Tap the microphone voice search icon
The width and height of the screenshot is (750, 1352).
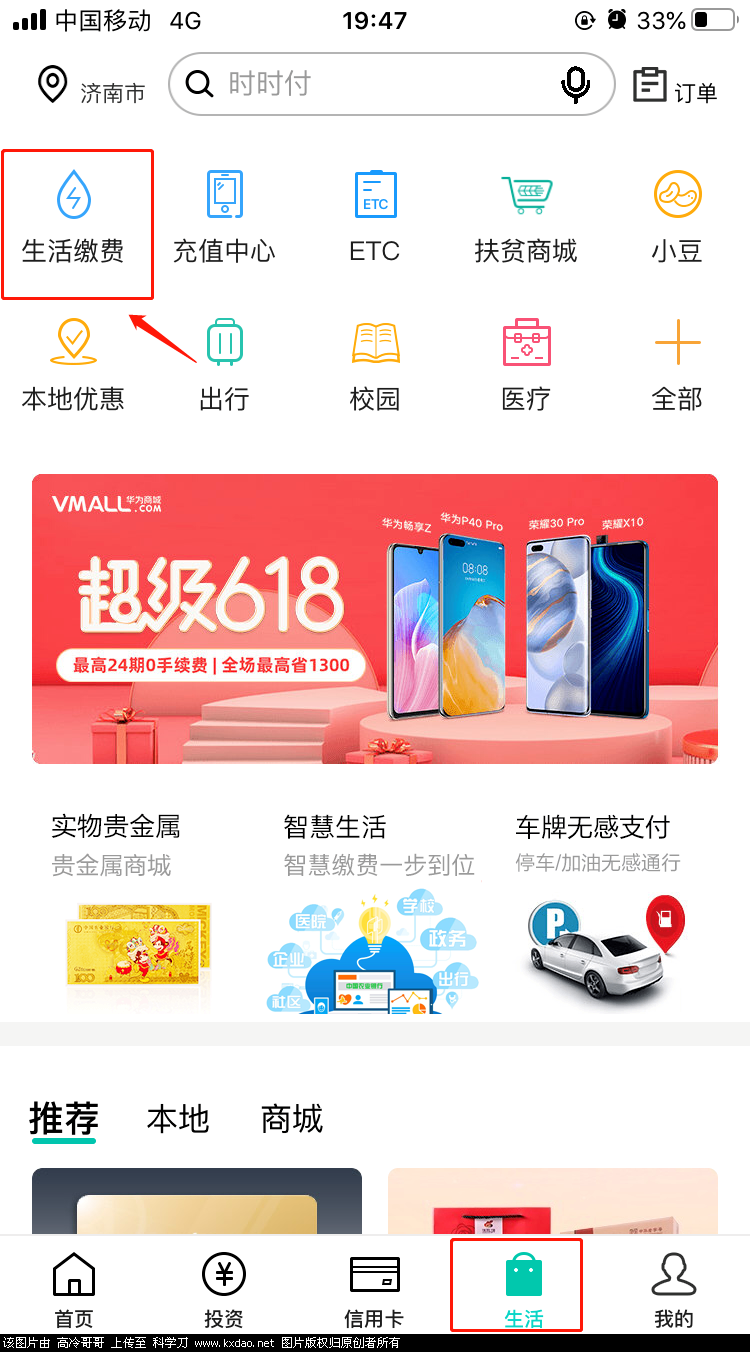tap(575, 85)
